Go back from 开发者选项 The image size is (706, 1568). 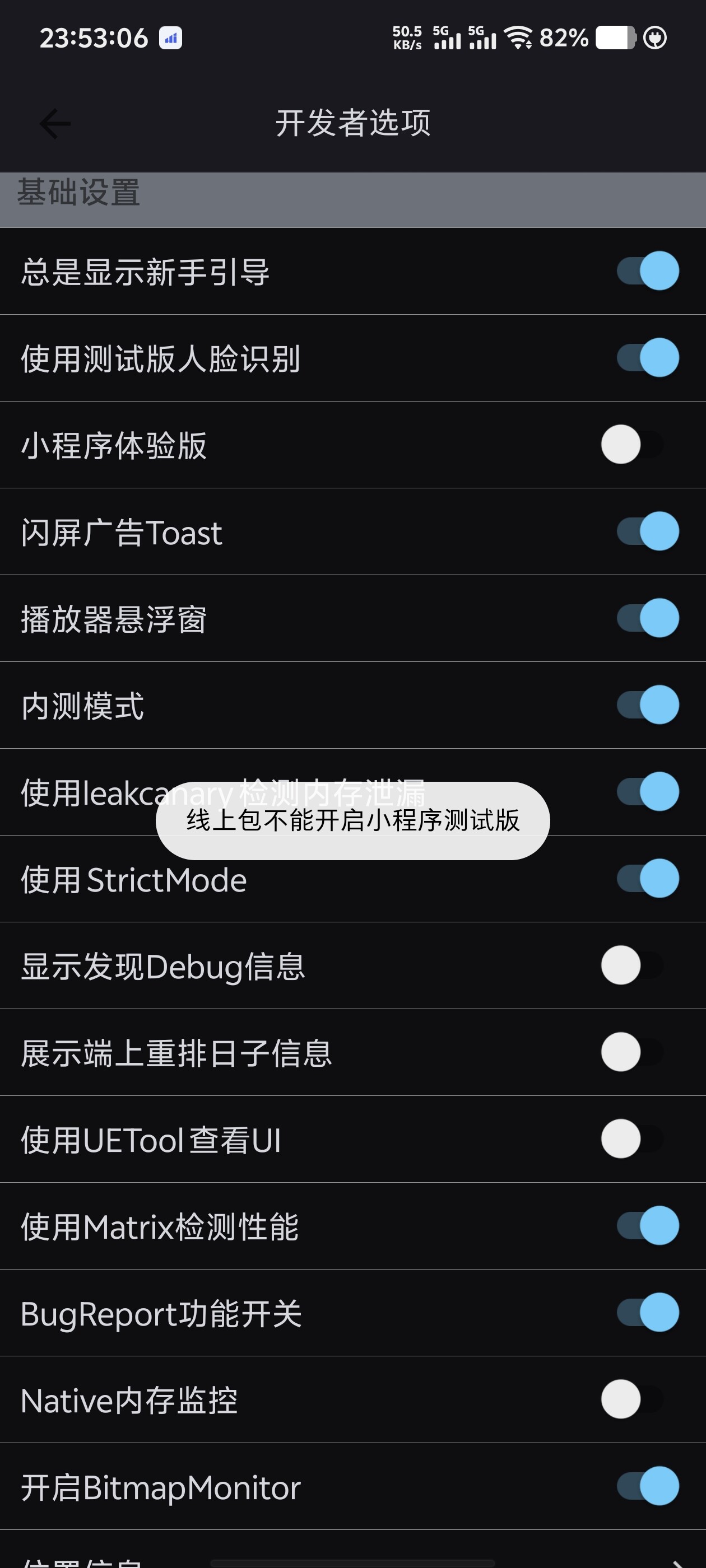pyautogui.click(x=55, y=124)
